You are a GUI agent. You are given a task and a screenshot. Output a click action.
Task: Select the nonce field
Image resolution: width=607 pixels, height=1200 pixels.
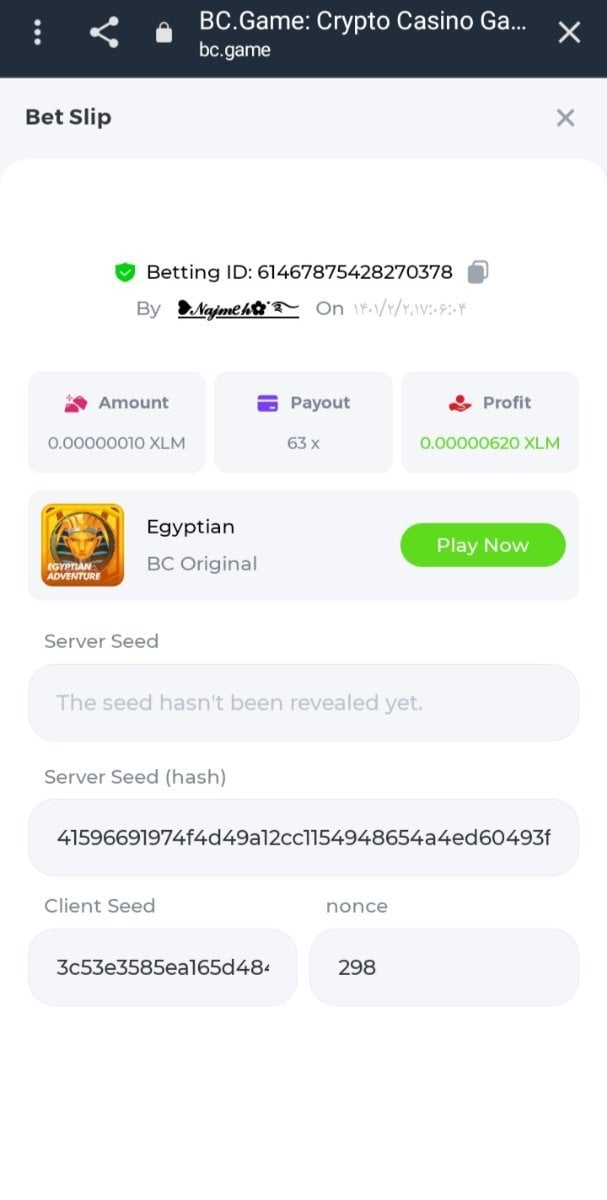coord(443,967)
